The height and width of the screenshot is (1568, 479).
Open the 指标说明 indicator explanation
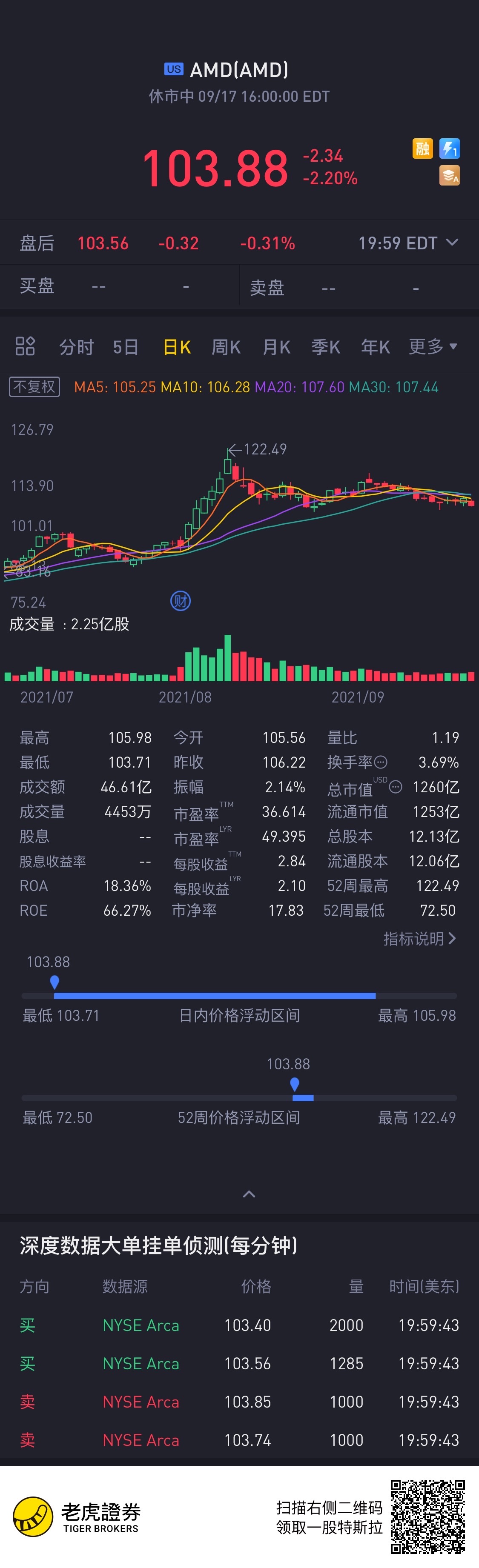click(419, 939)
